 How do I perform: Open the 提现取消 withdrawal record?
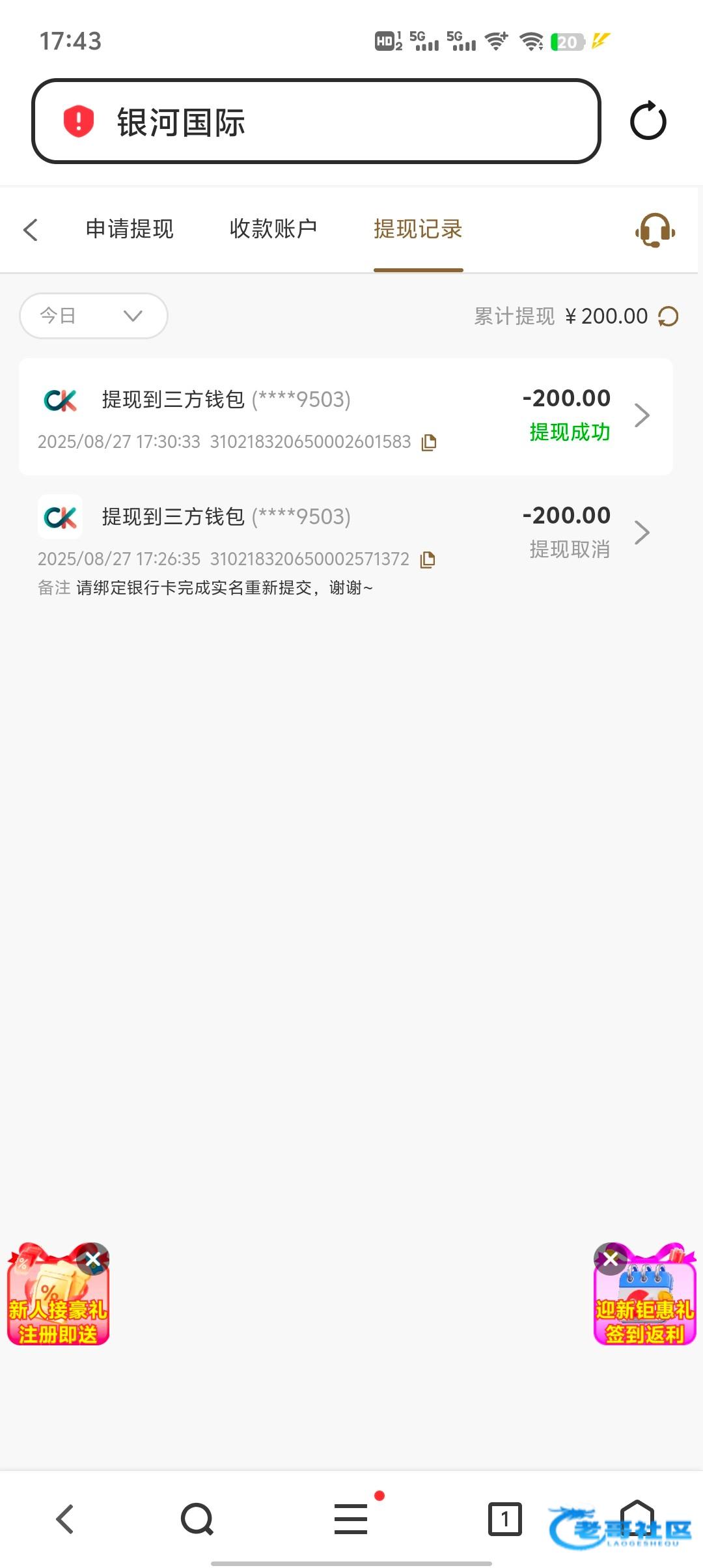tap(345, 534)
